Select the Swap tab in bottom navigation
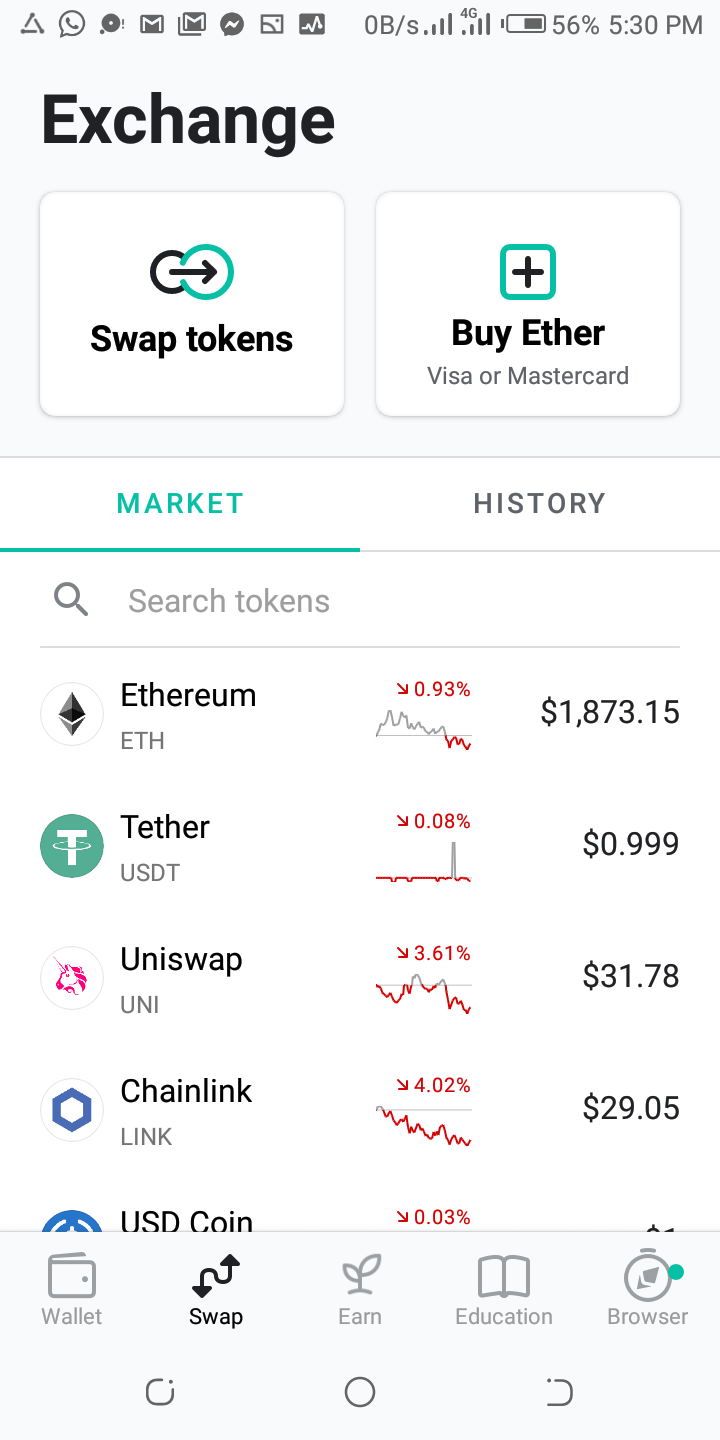The height and width of the screenshot is (1440, 720). pos(216,1290)
